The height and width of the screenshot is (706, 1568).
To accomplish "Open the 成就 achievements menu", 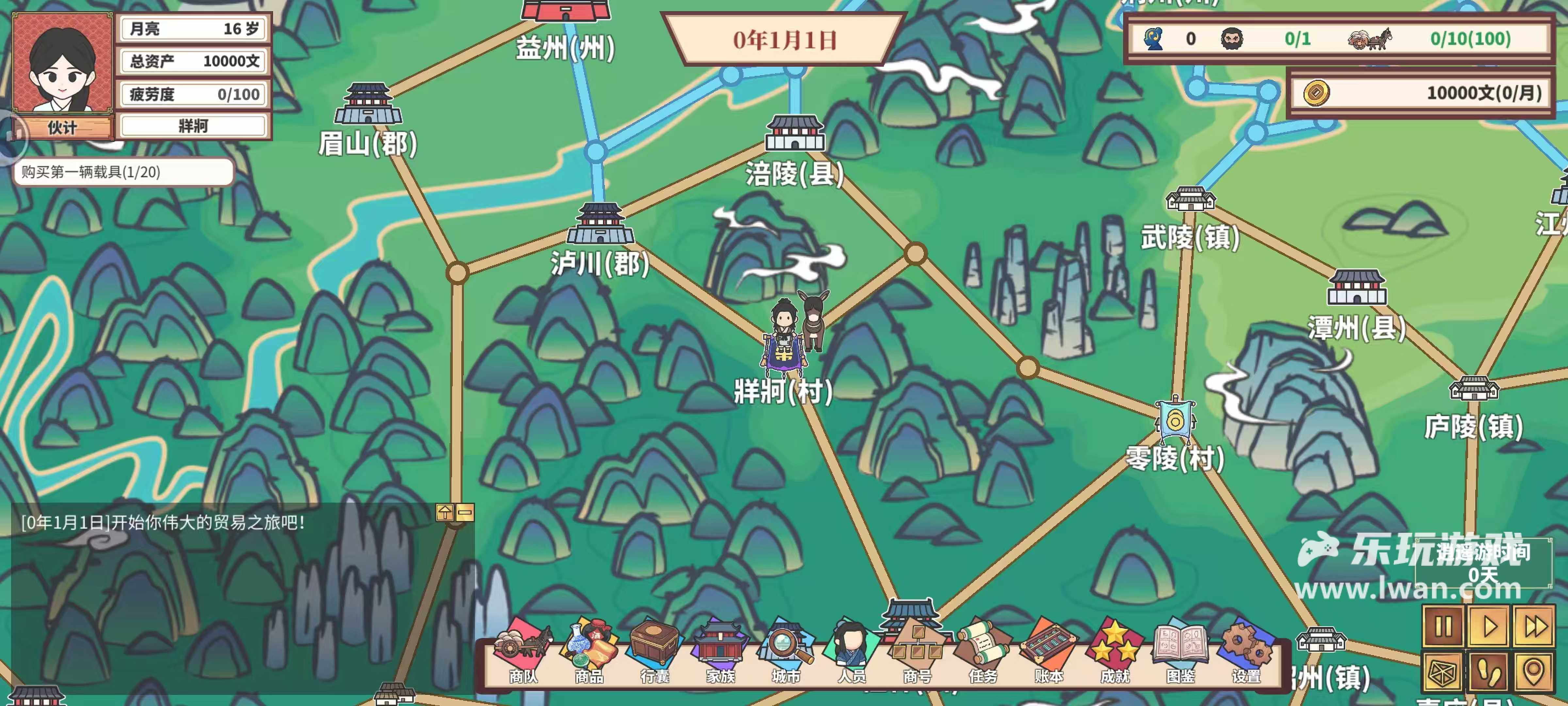I will coord(1115,652).
